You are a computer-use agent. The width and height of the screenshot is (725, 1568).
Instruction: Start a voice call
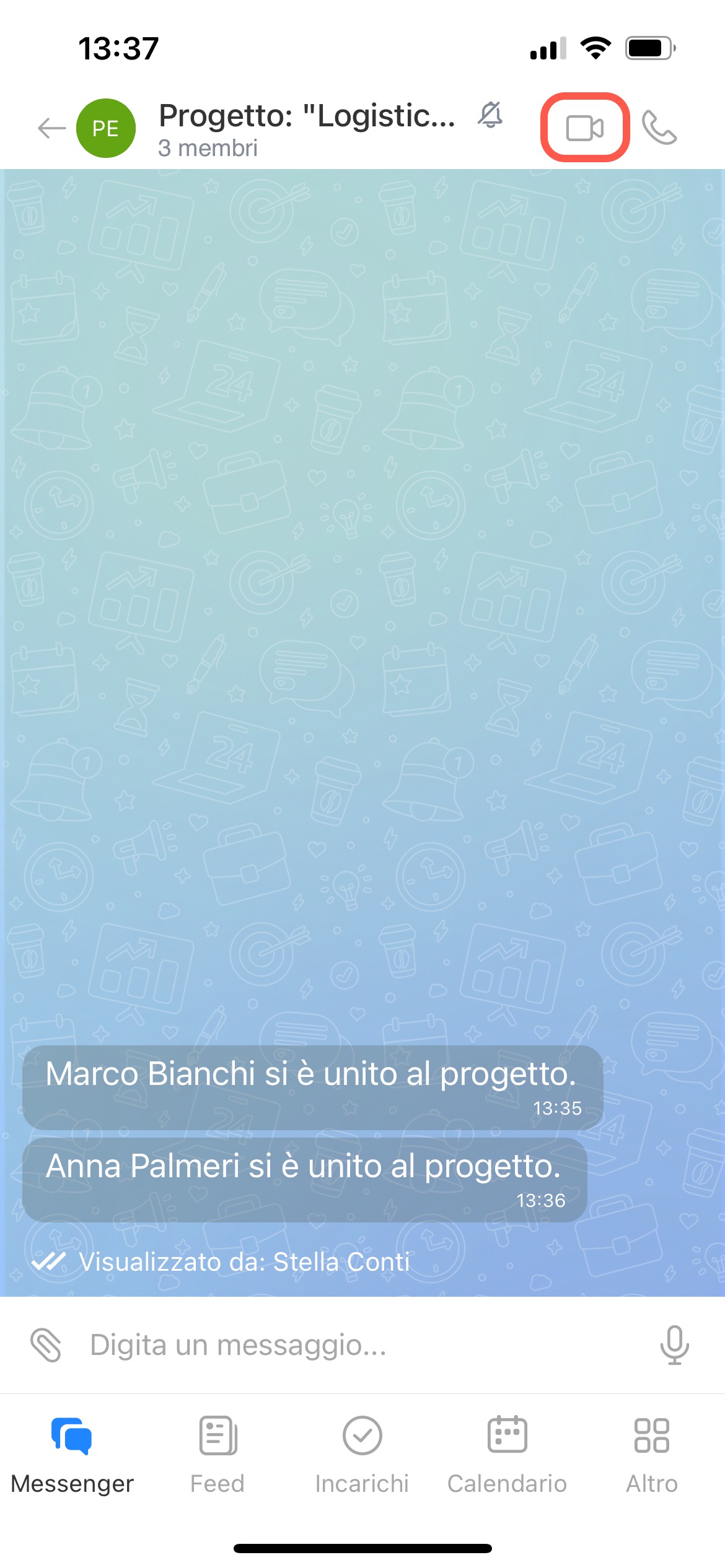click(x=659, y=128)
